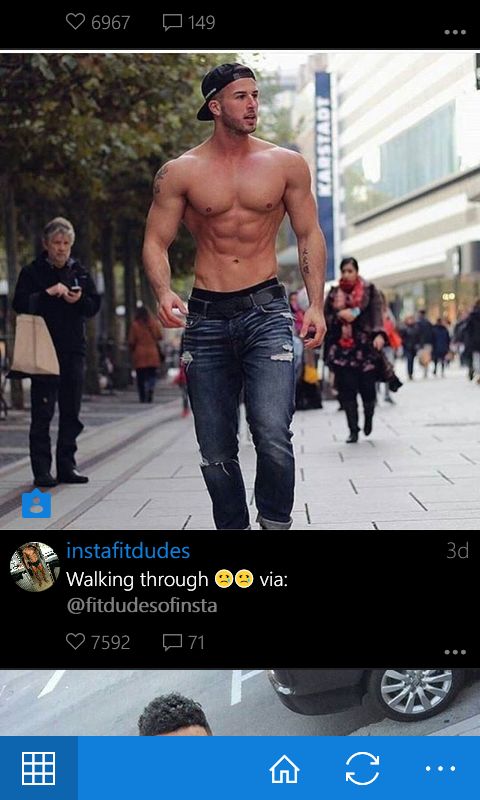Screen dimensions: 480x800
Task: Expand the bottom bar more menu
Action: tap(440, 768)
